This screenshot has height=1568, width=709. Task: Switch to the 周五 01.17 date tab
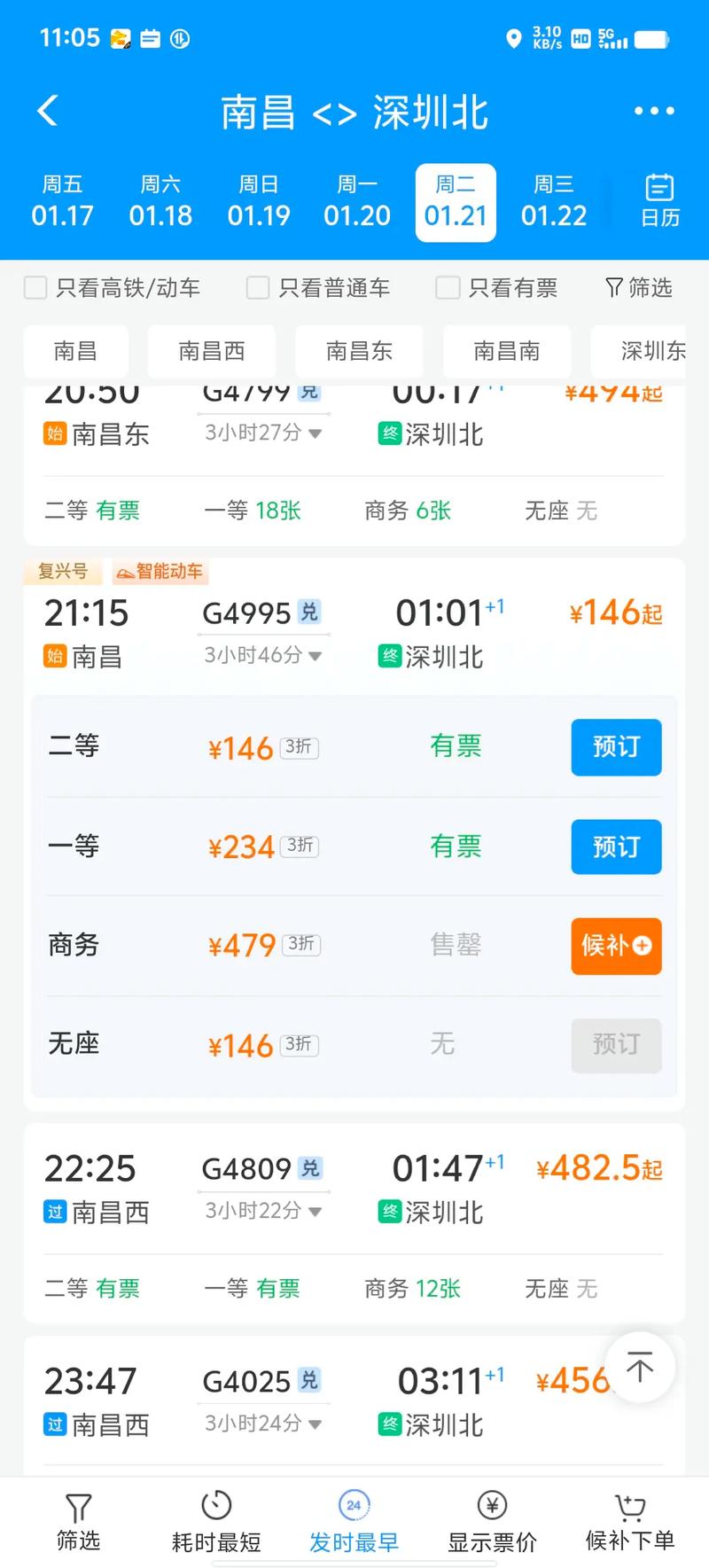coord(63,202)
